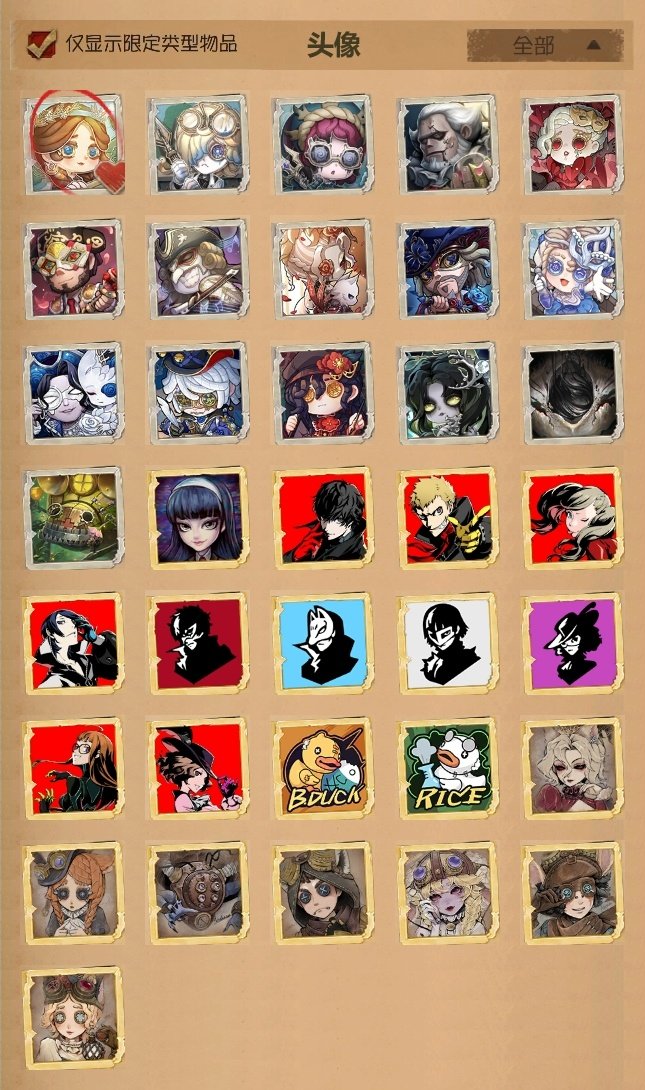645x1090 pixels.
Task: Select the green-haired yellow-eyed woman avatar
Action: pos(447,394)
